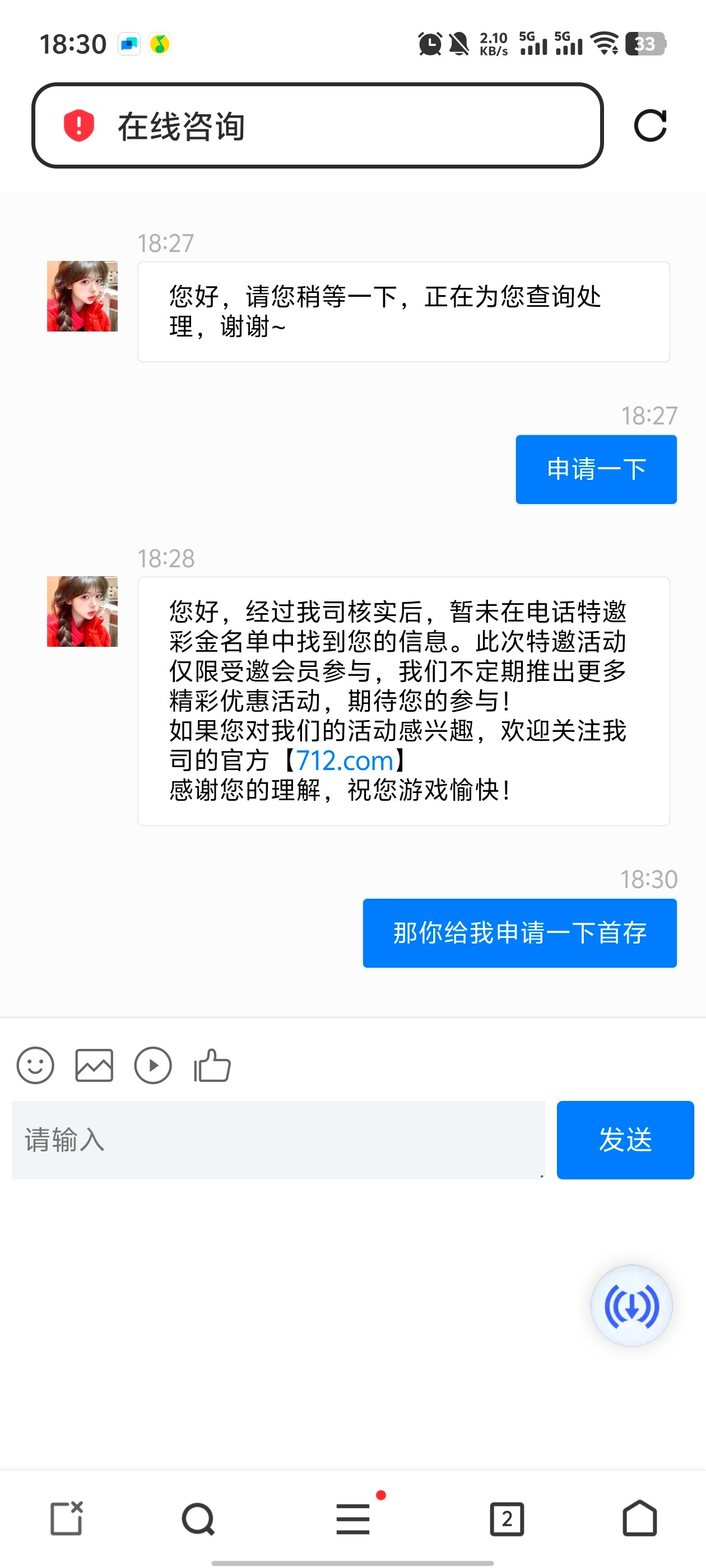
Task: Focus the 请输入 message field
Action: pyautogui.click(x=278, y=1140)
